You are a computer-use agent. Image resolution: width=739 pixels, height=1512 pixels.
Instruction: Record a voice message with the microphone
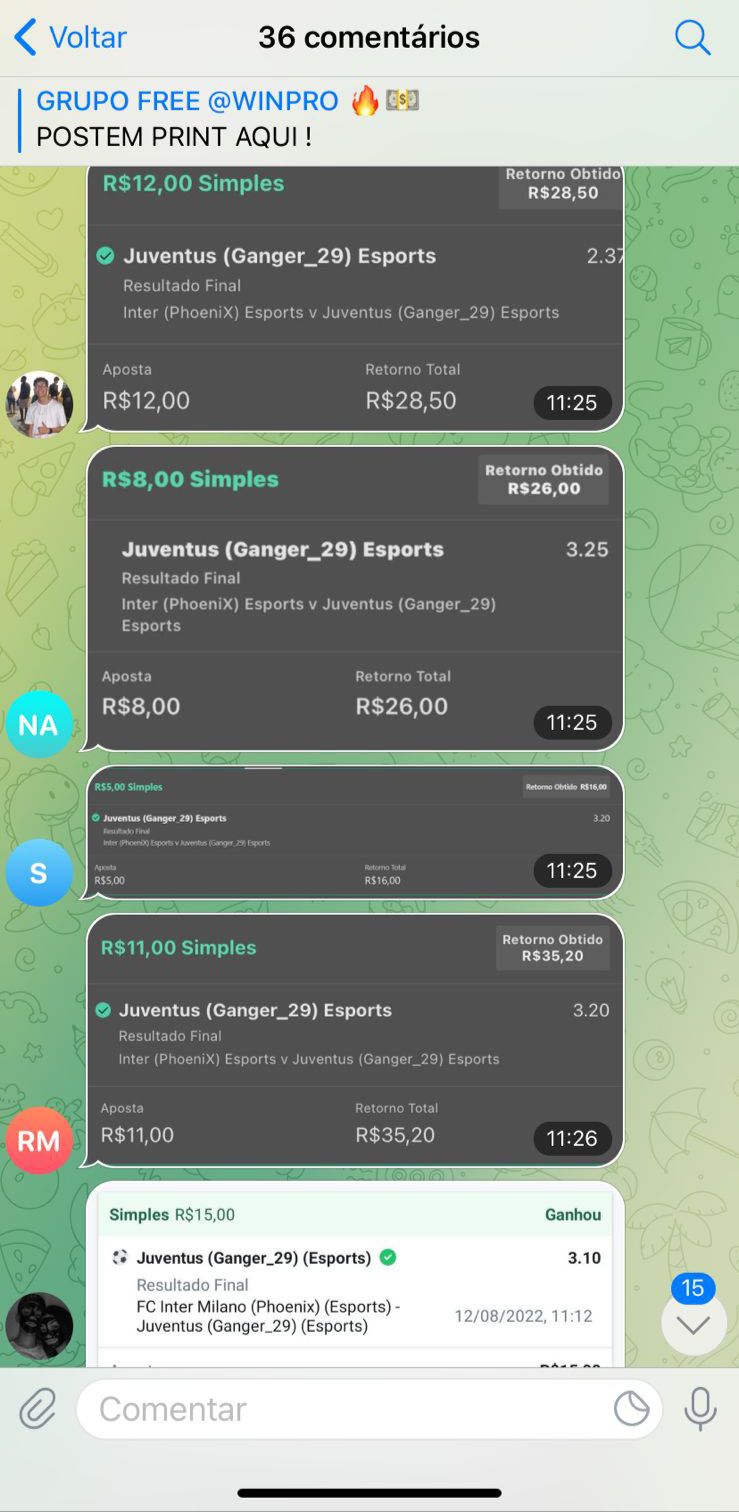700,1409
